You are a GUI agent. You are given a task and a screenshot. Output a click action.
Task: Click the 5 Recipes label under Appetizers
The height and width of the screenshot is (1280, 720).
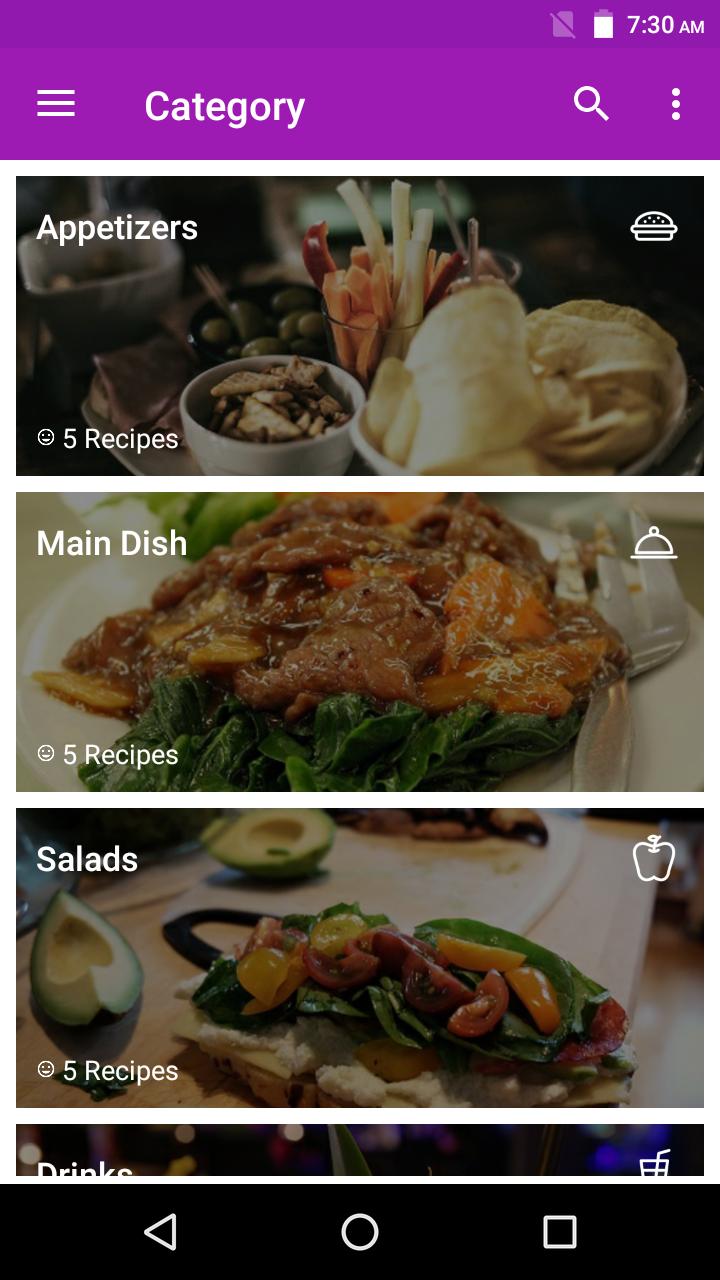120,438
